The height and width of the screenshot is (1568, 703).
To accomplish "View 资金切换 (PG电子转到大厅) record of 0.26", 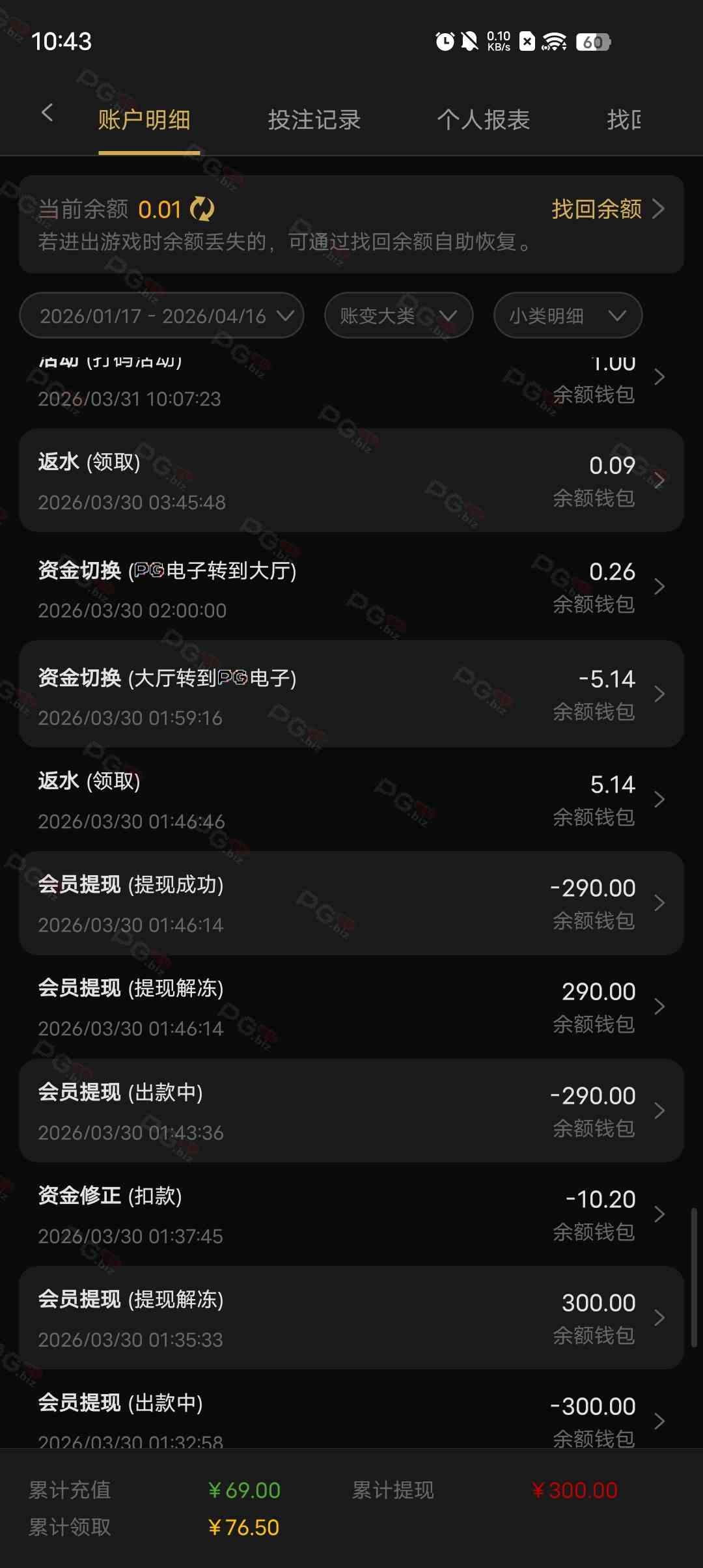I will click(x=351, y=587).
